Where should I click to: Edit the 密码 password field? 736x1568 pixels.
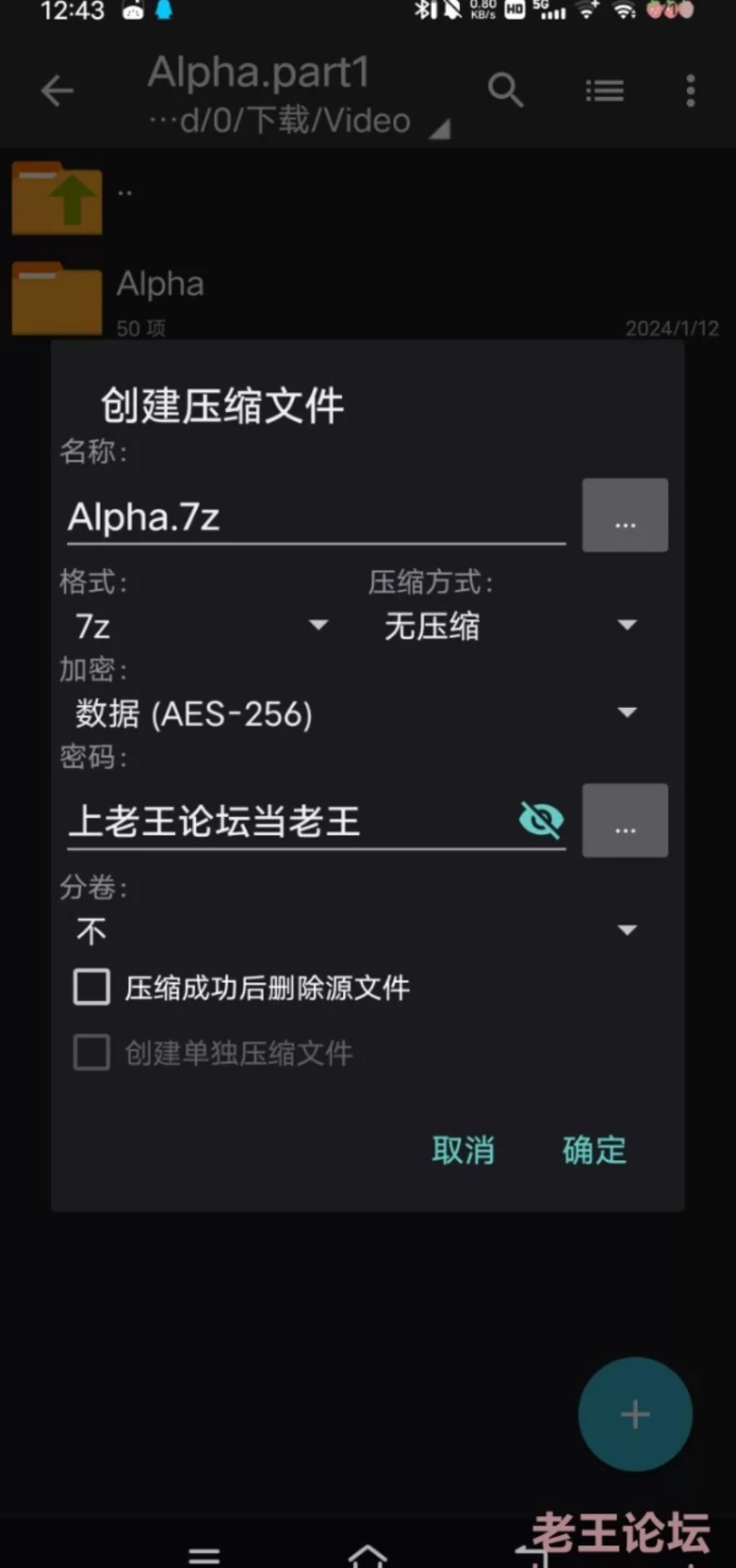291,821
